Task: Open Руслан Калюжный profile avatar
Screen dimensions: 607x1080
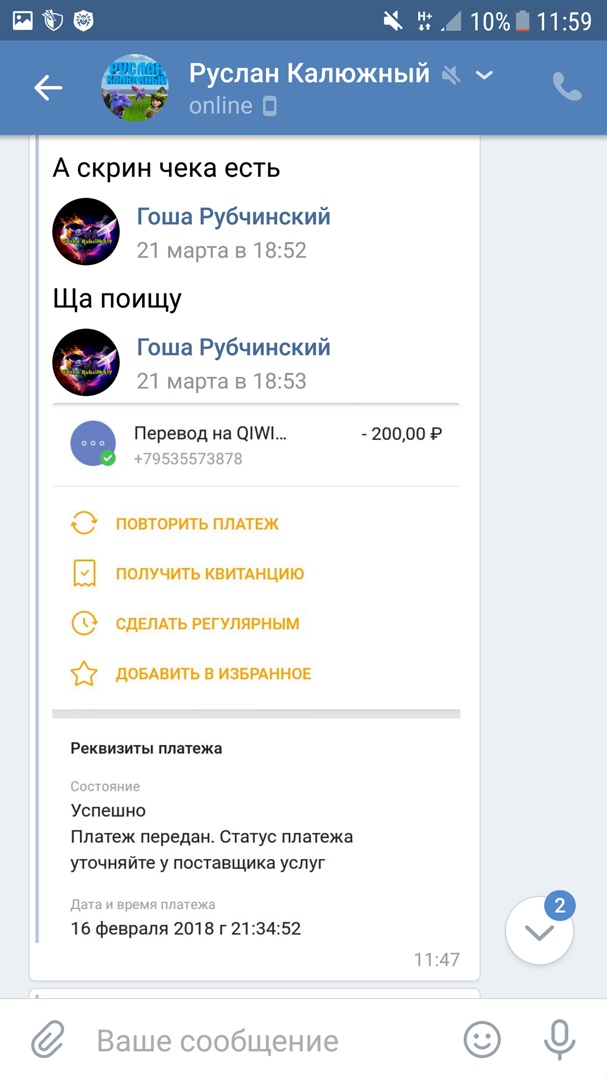Action: [x=135, y=88]
